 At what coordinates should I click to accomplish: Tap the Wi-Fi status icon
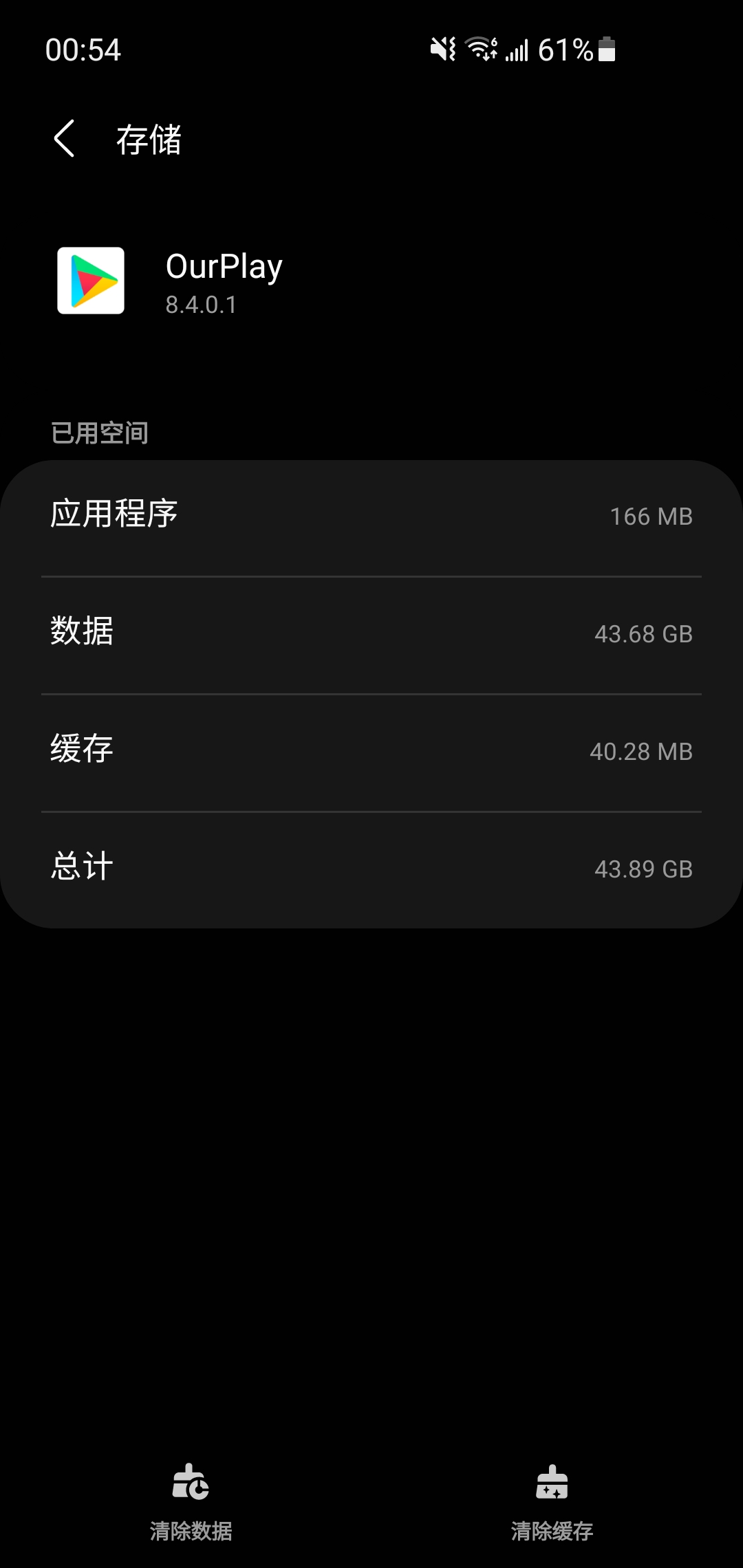click(x=480, y=50)
